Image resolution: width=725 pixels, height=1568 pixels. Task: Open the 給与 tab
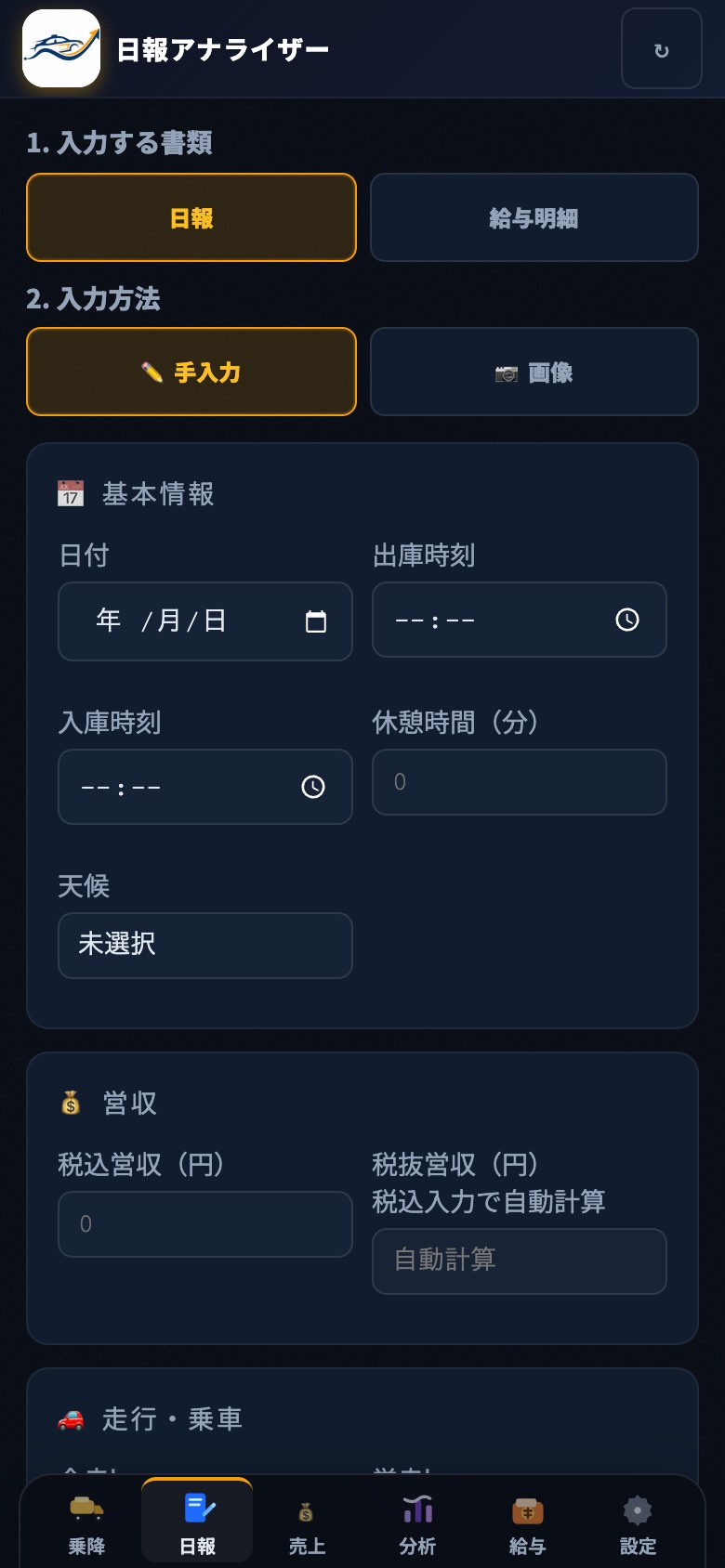click(x=527, y=1523)
